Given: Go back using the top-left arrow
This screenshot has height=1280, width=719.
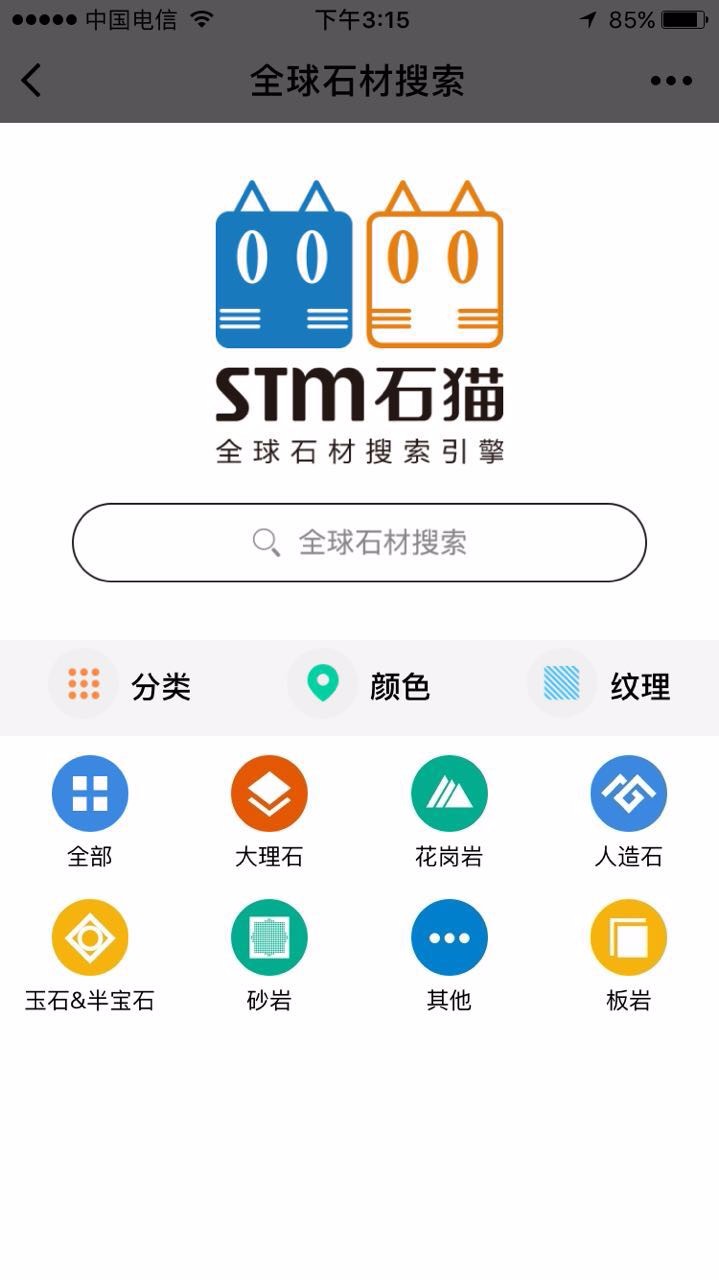Looking at the screenshot, I should coord(32,80).
